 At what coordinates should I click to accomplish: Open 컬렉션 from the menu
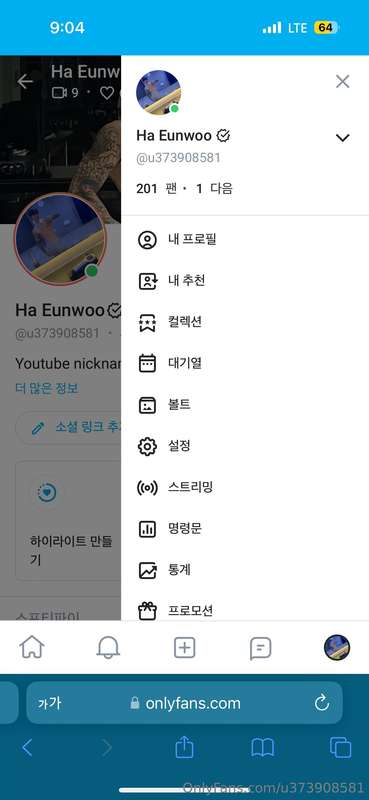click(x=245, y=322)
